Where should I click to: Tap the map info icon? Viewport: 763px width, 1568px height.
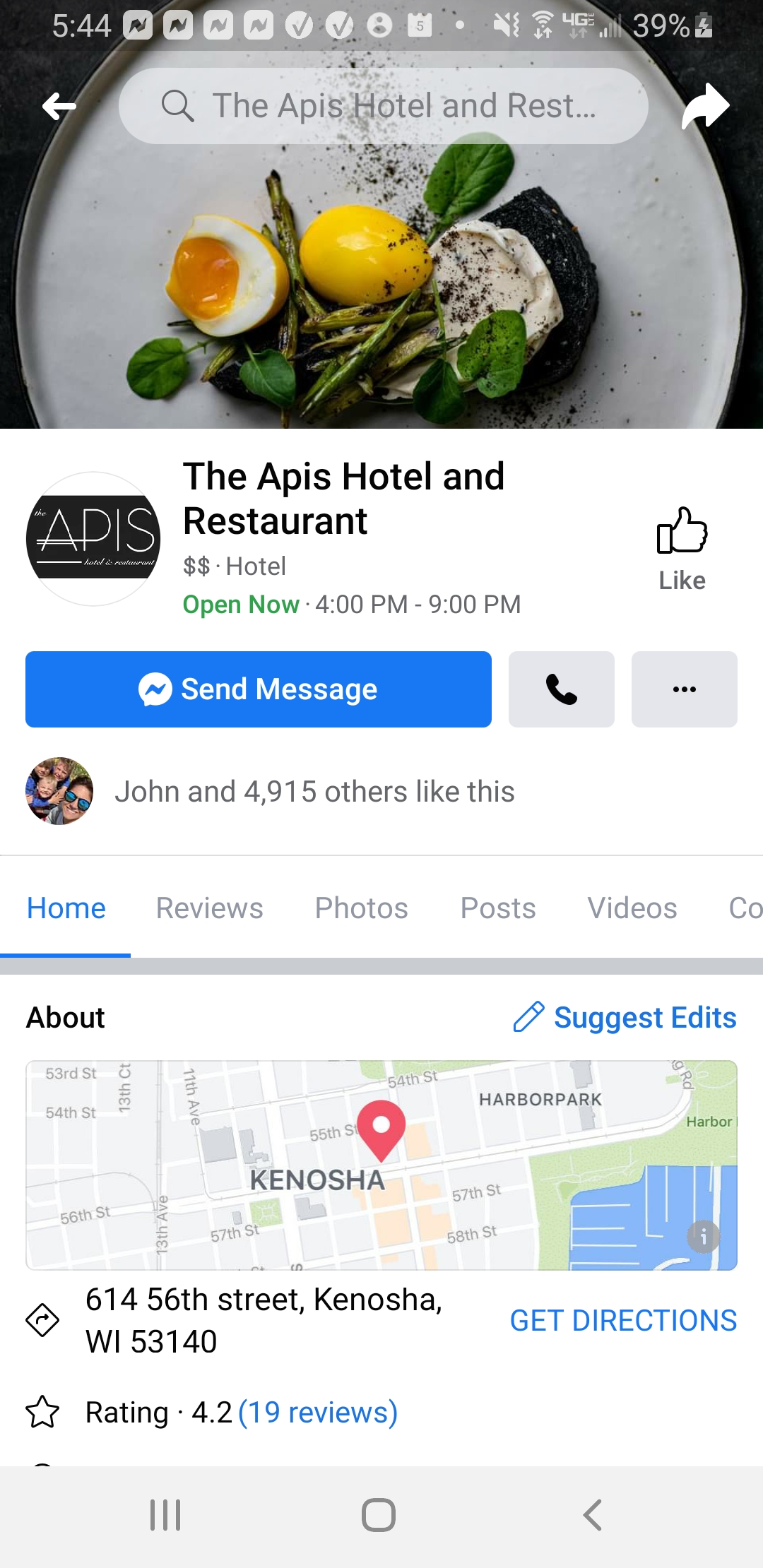coord(704,1237)
